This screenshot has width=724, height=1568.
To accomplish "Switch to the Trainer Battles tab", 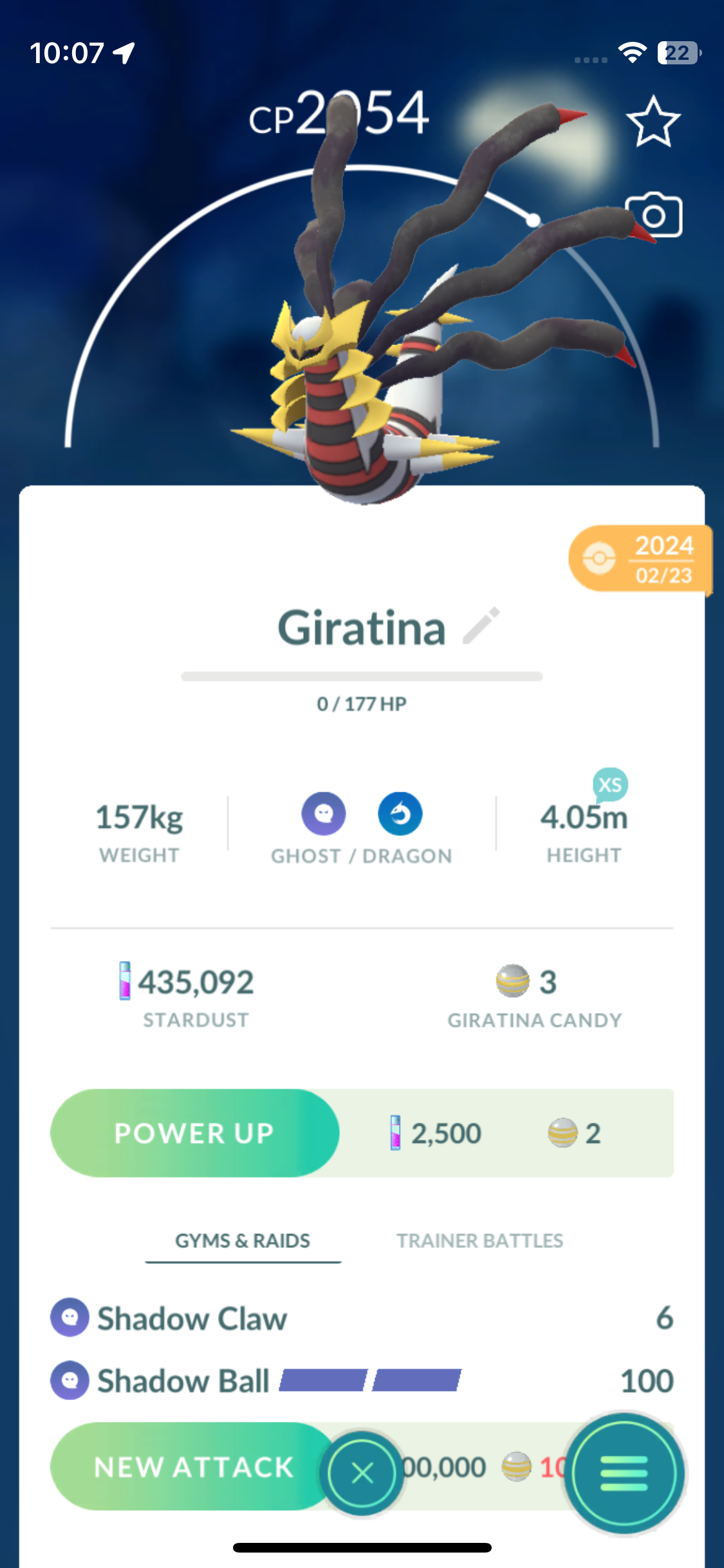I will tap(479, 1240).
